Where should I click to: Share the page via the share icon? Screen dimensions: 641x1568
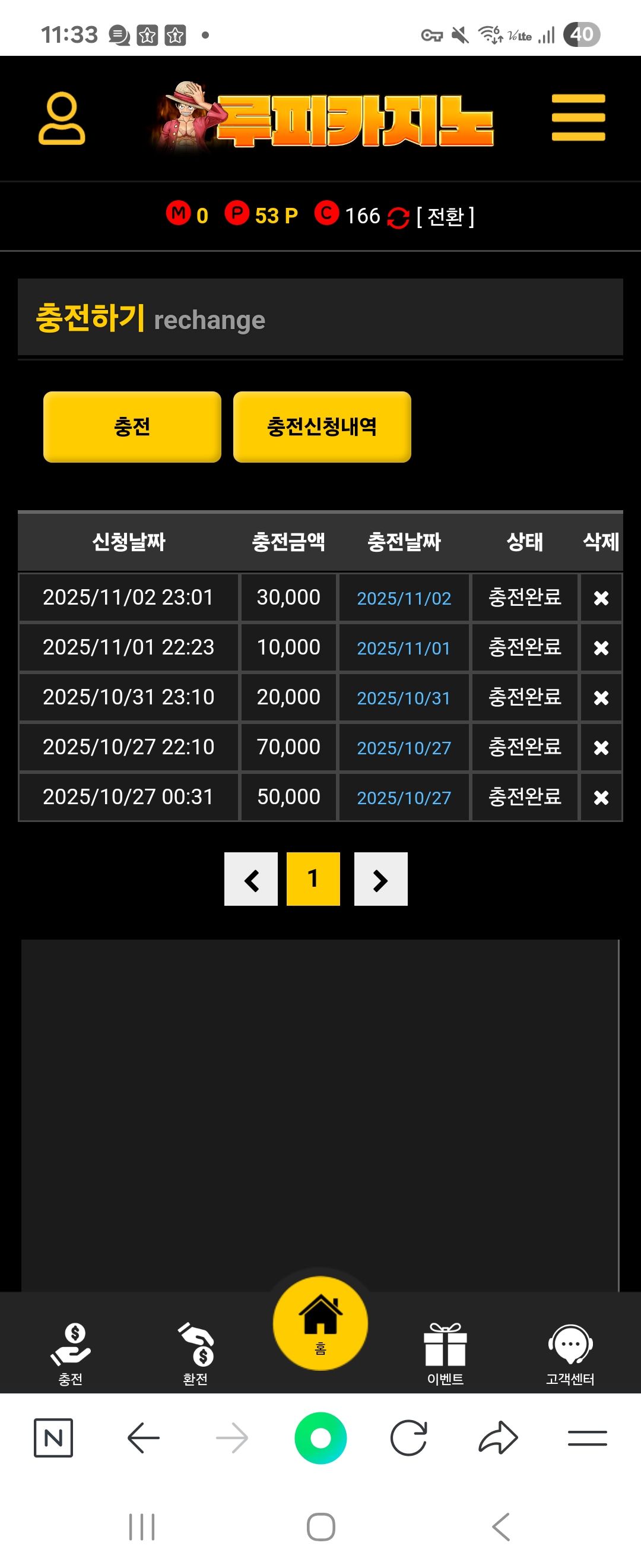coord(497,1439)
